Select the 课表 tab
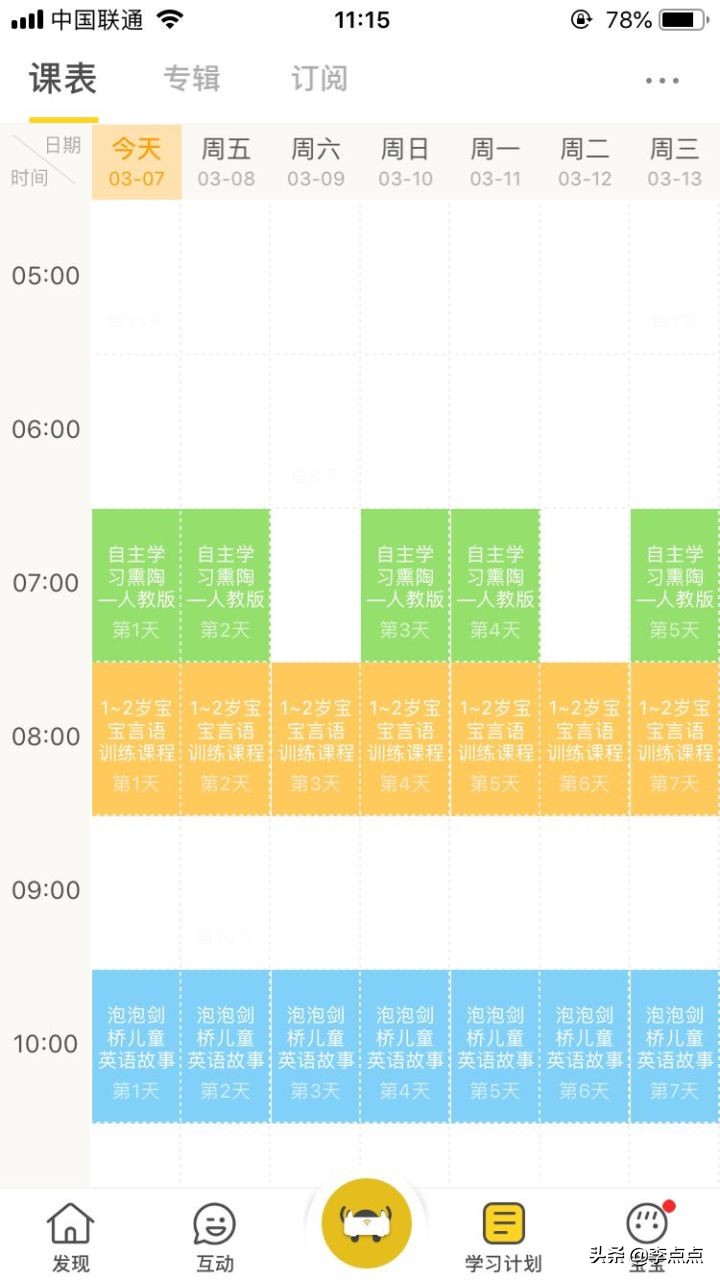 pos(63,79)
